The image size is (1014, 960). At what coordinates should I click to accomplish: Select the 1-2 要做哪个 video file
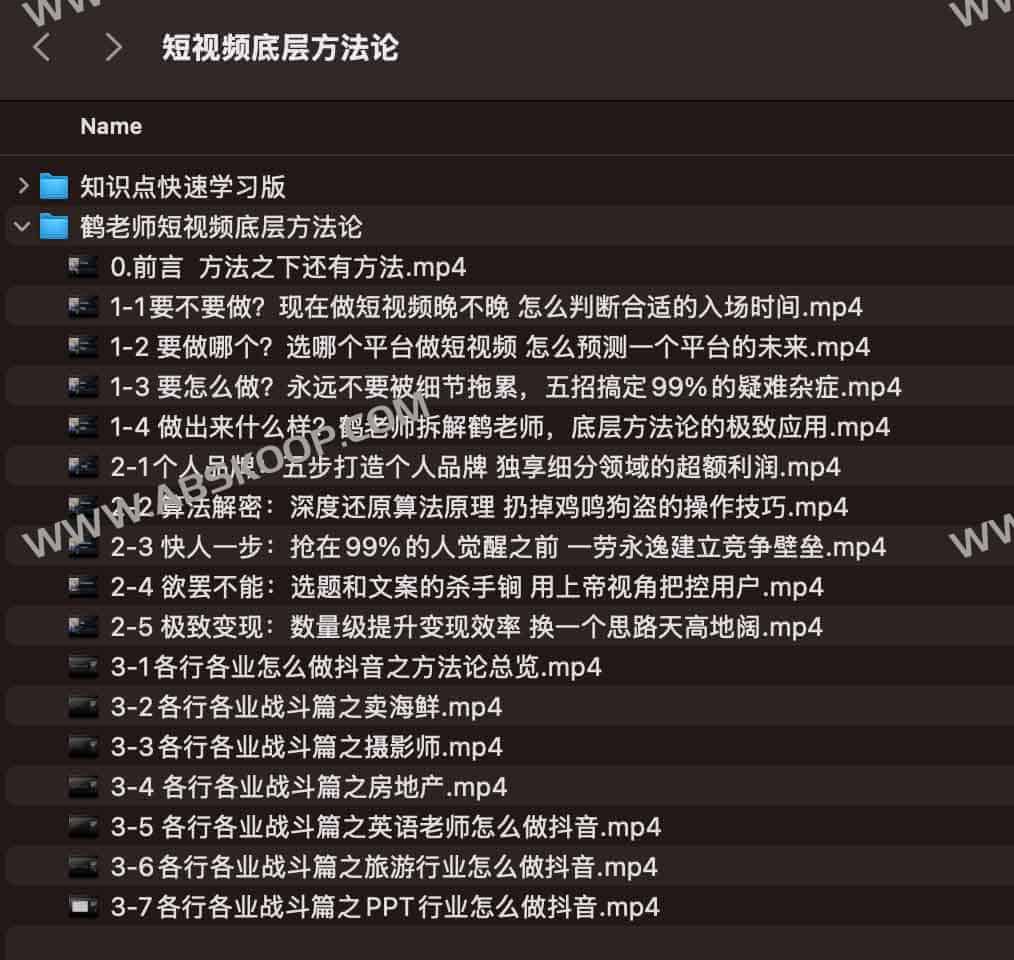click(x=490, y=347)
